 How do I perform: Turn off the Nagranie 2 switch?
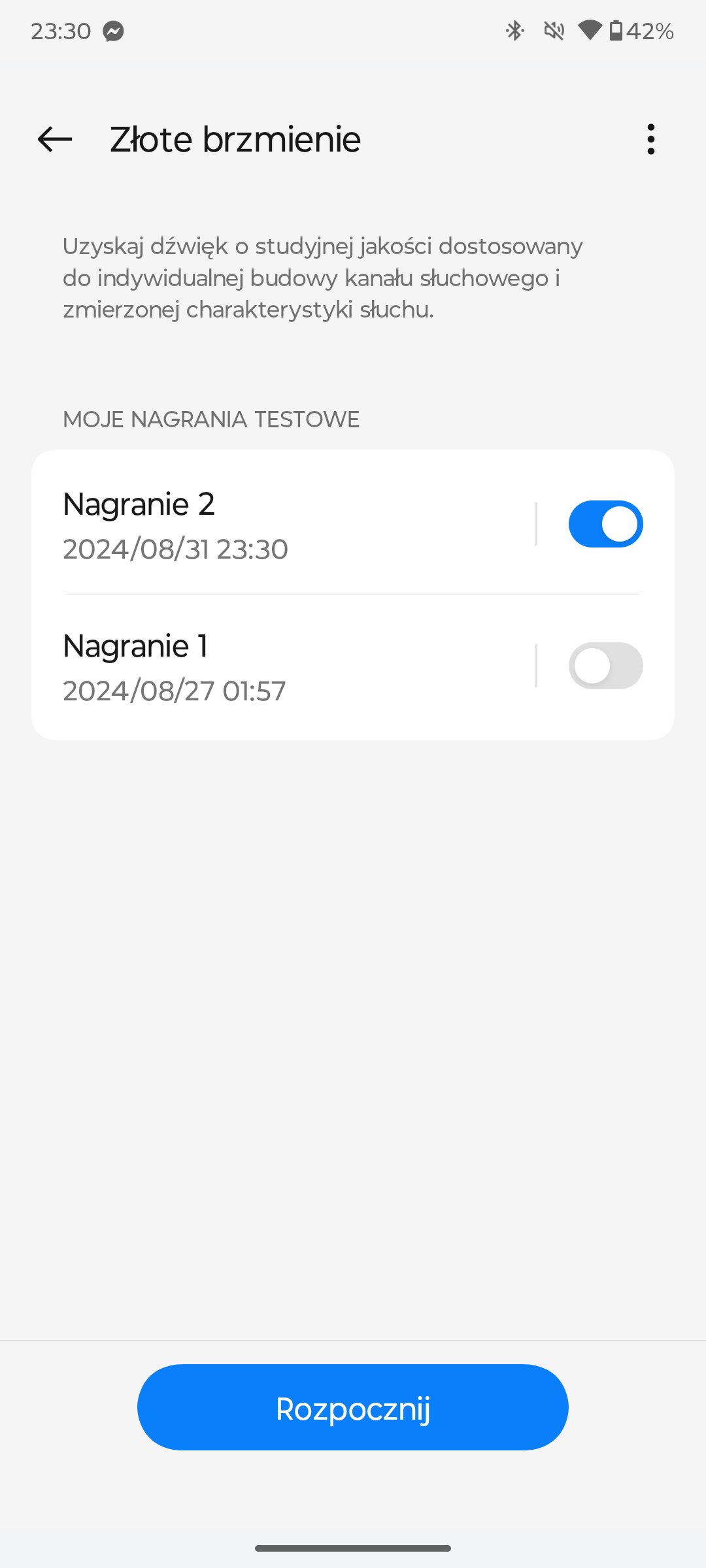pyautogui.click(x=605, y=524)
